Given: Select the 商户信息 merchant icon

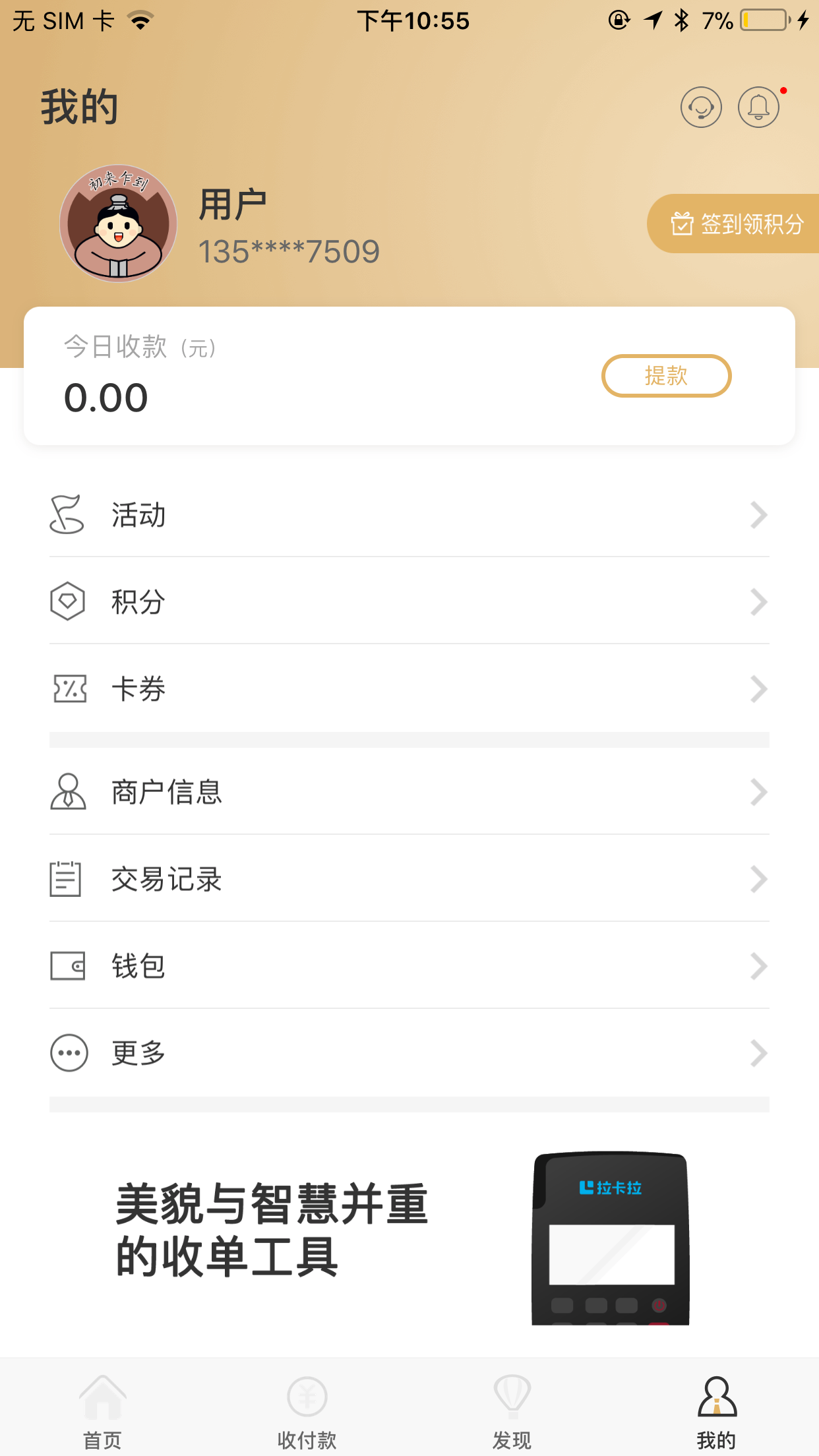Looking at the screenshot, I should click(68, 793).
